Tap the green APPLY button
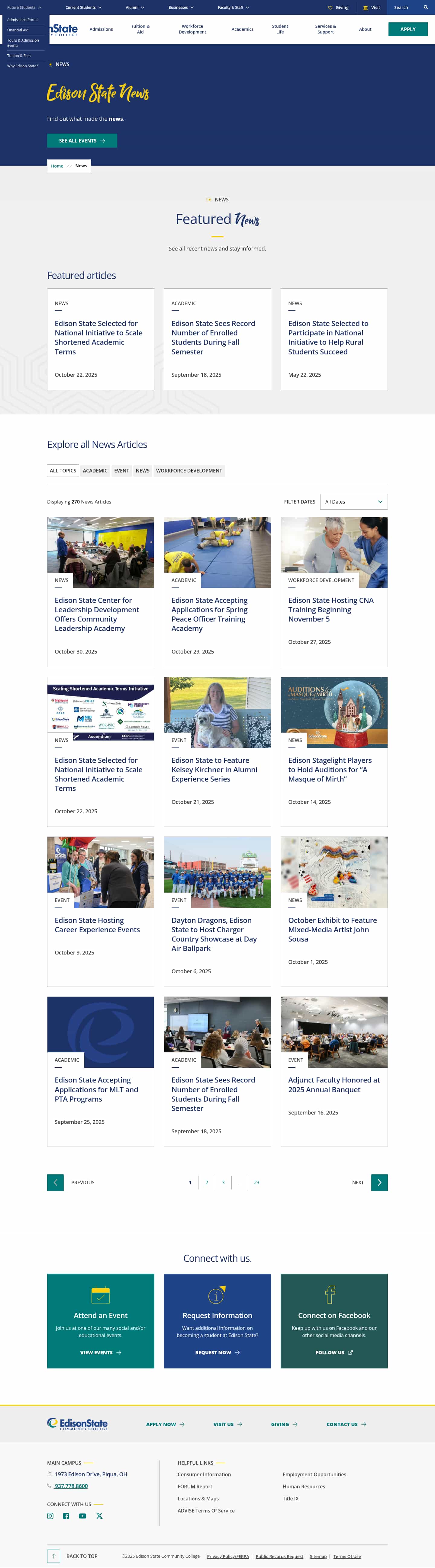The image size is (435, 1568). [408, 29]
